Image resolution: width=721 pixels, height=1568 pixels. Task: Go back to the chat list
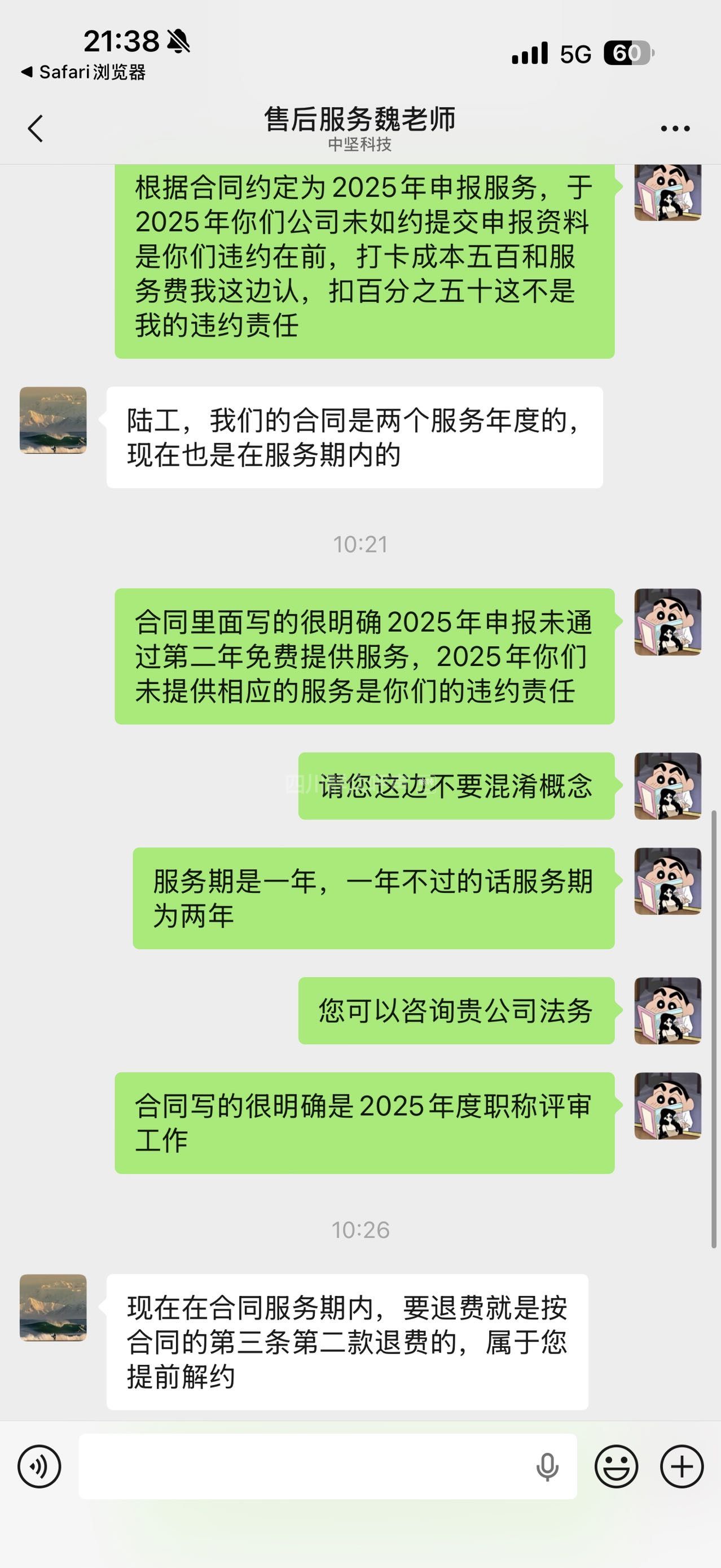click(36, 129)
